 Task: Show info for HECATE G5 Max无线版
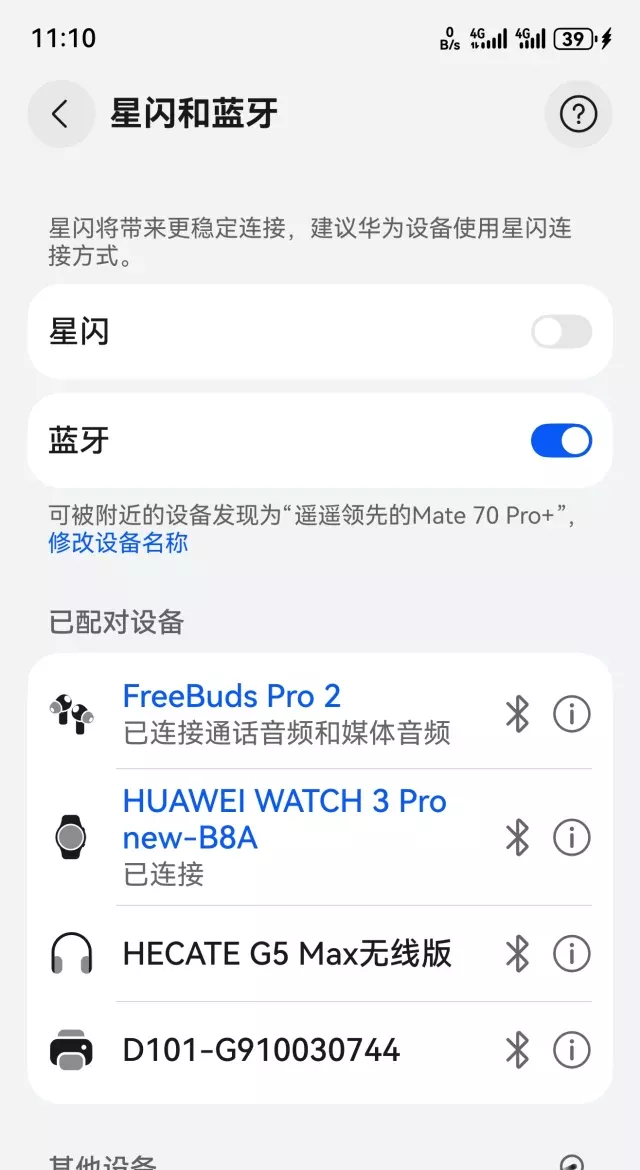pos(572,954)
